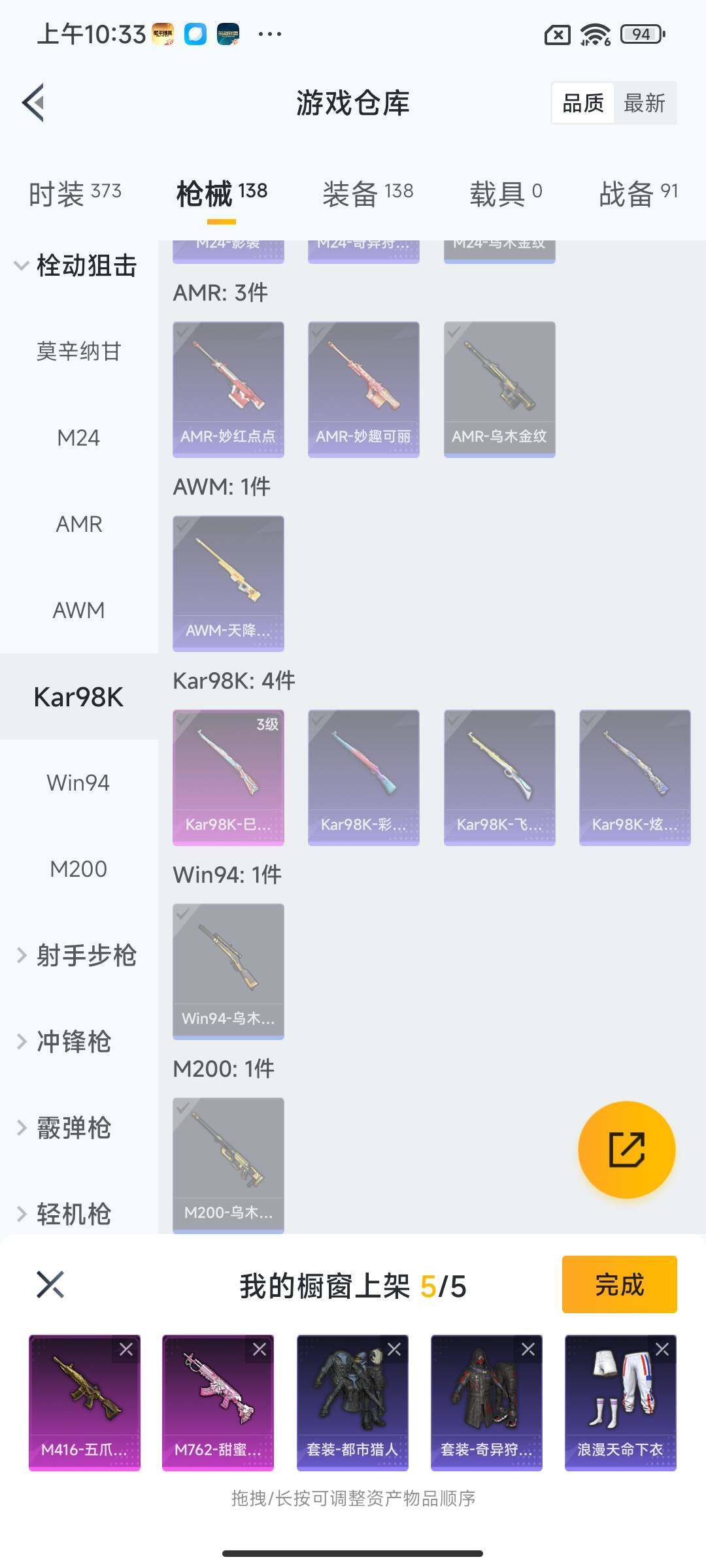Remove M416-五爪 from the showcase
Screen dimensions: 706x1568
point(126,1349)
